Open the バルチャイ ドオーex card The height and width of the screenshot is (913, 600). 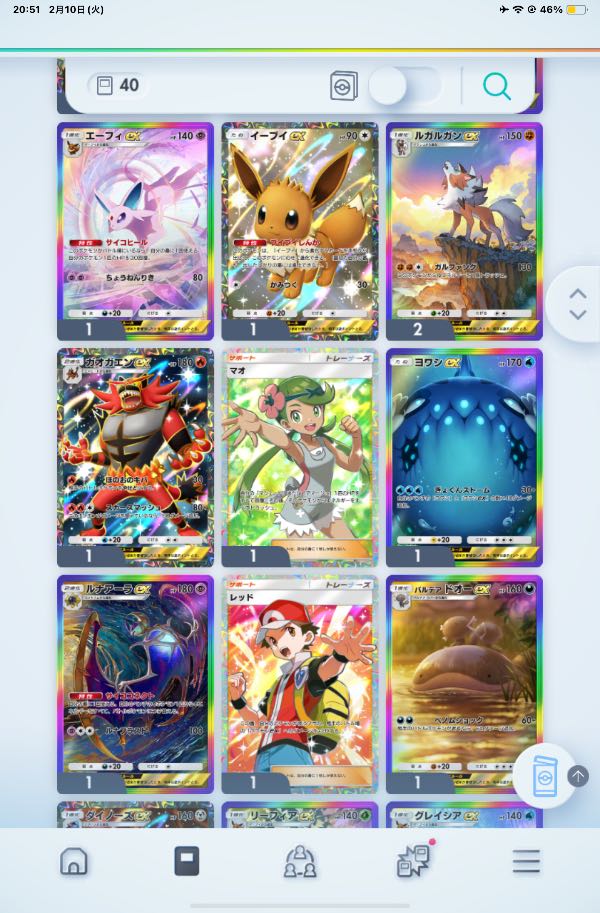(464, 680)
